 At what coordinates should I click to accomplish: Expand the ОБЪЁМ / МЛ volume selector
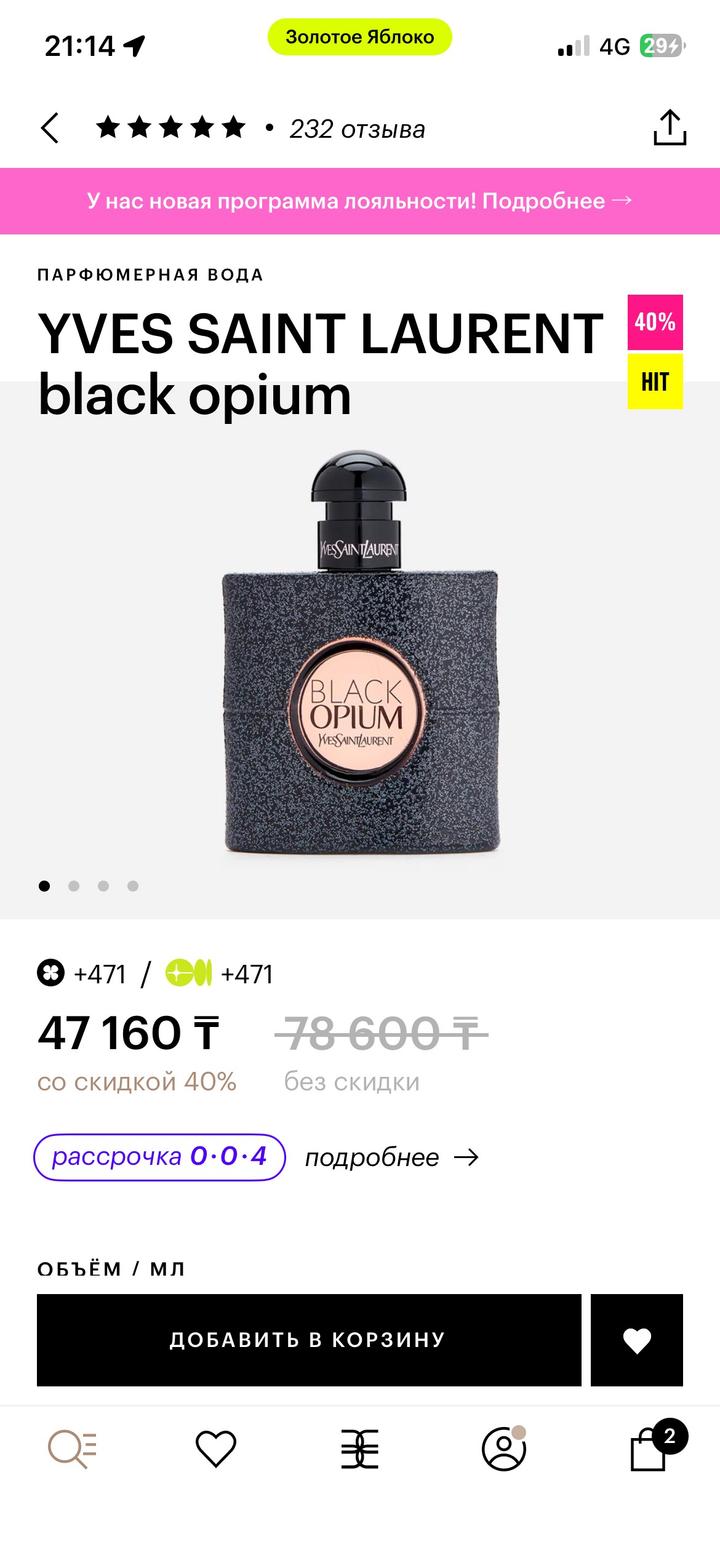[108, 1267]
